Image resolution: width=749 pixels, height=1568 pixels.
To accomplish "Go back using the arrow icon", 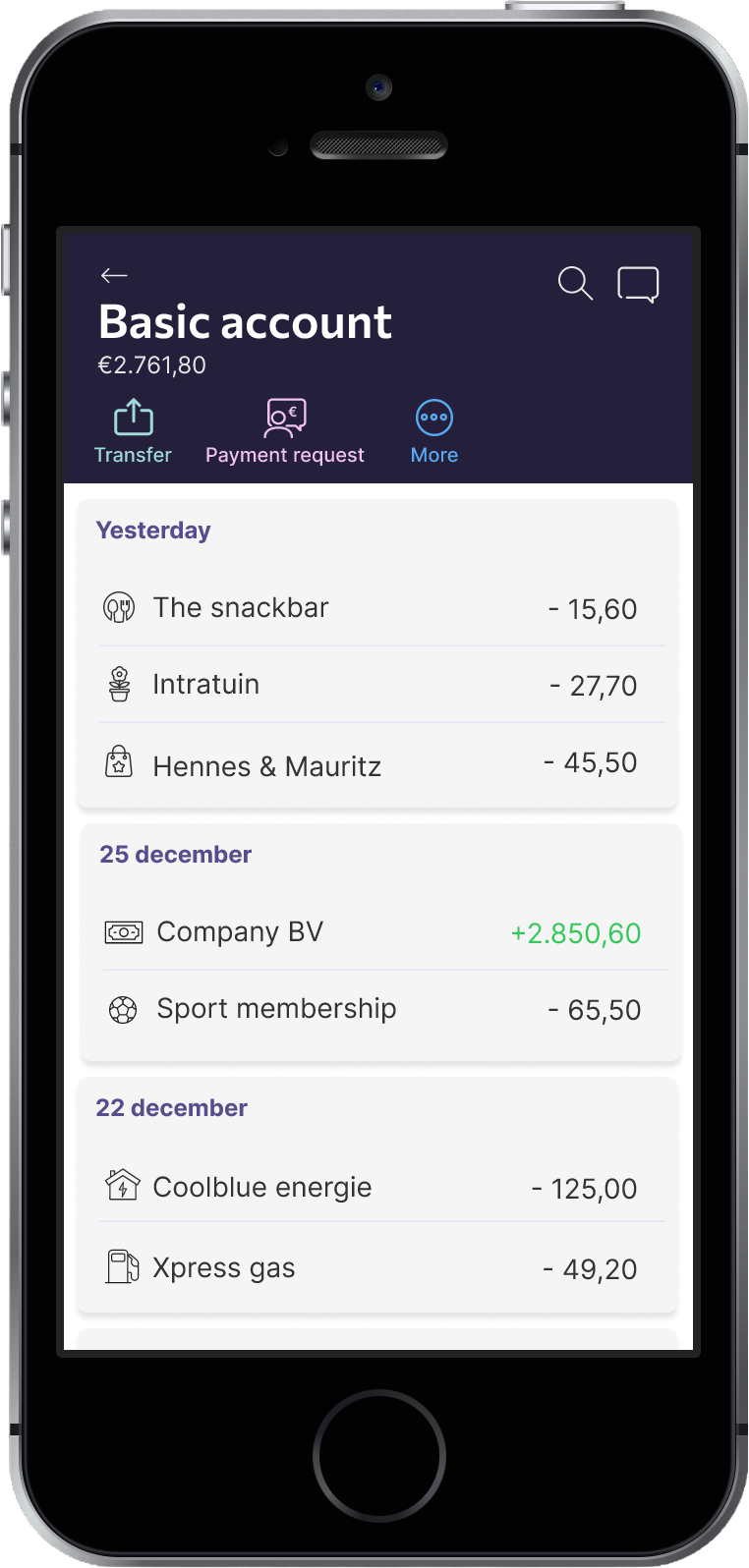I will click(114, 276).
